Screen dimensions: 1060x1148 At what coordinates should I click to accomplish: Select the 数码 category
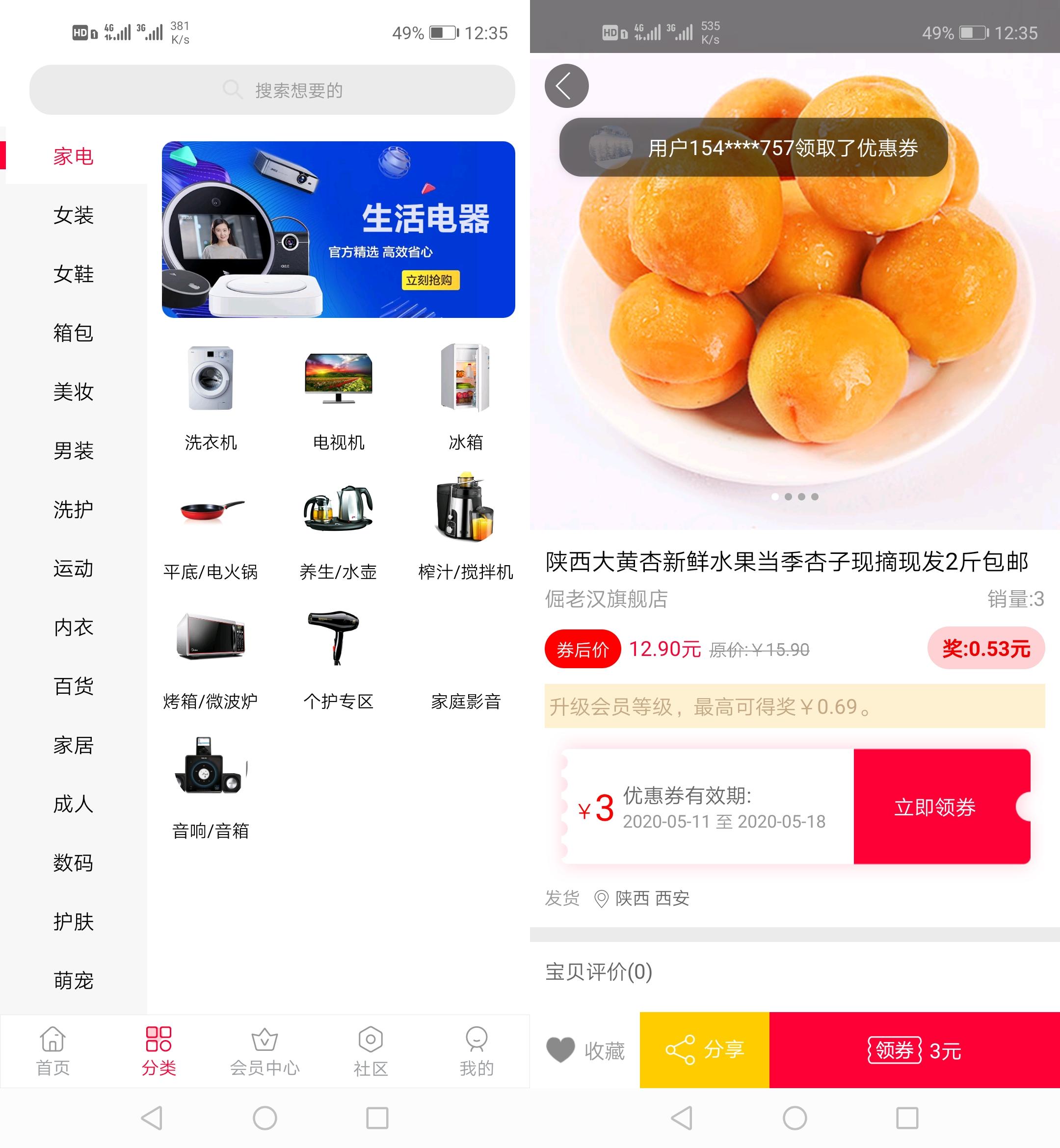(x=74, y=862)
